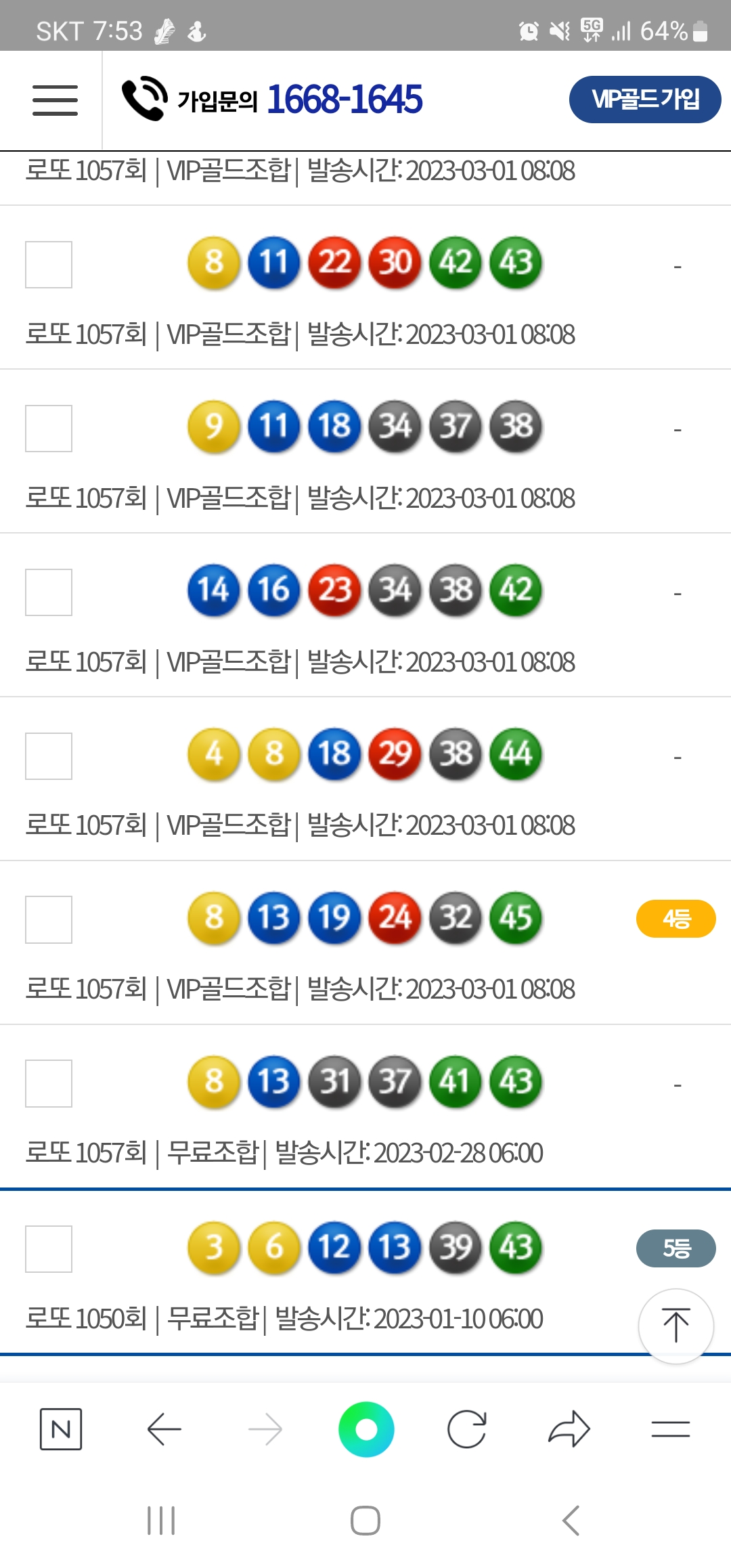This screenshot has width=731, height=1568.
Task: Open recent apps from the navigation bar
Action: pyautogui.click(x=161, y=1521)
